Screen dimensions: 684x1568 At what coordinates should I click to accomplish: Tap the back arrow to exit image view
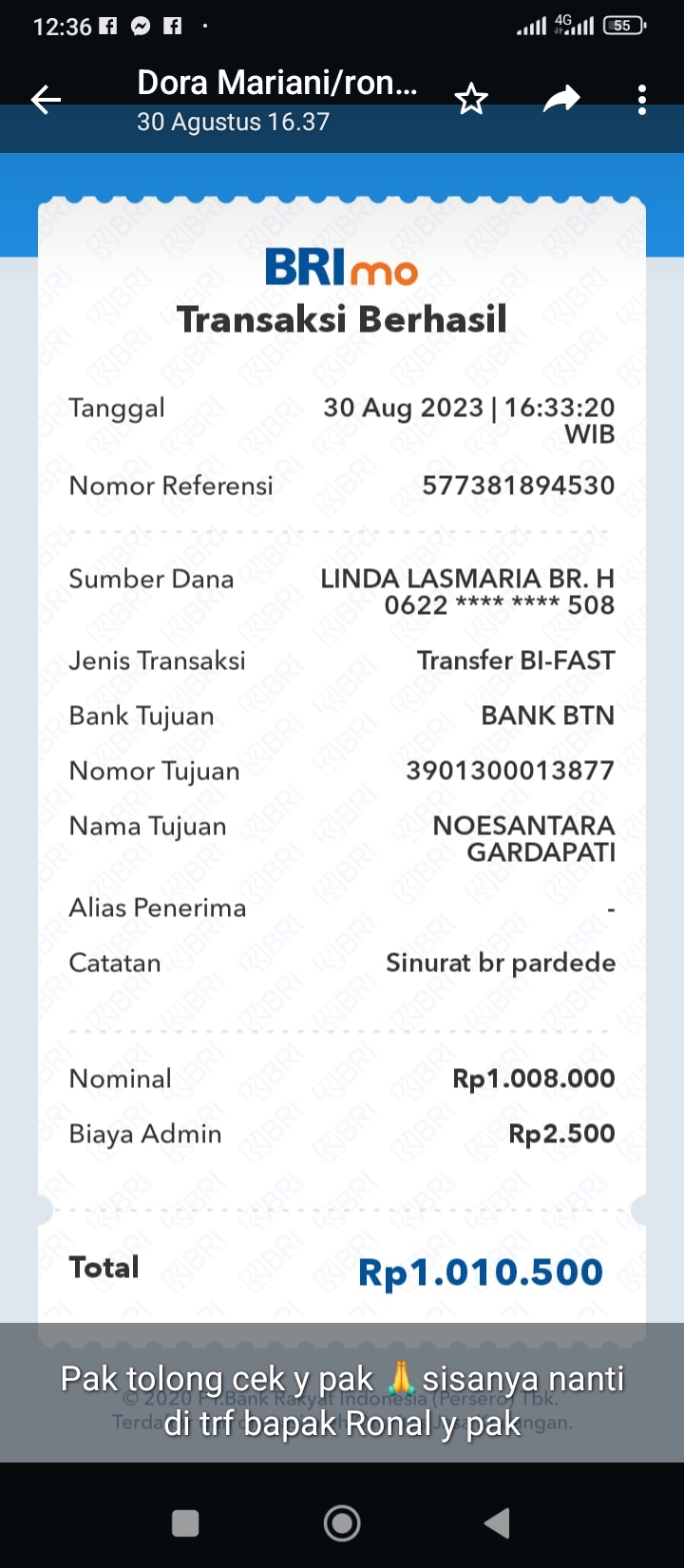tap(45, 99)
